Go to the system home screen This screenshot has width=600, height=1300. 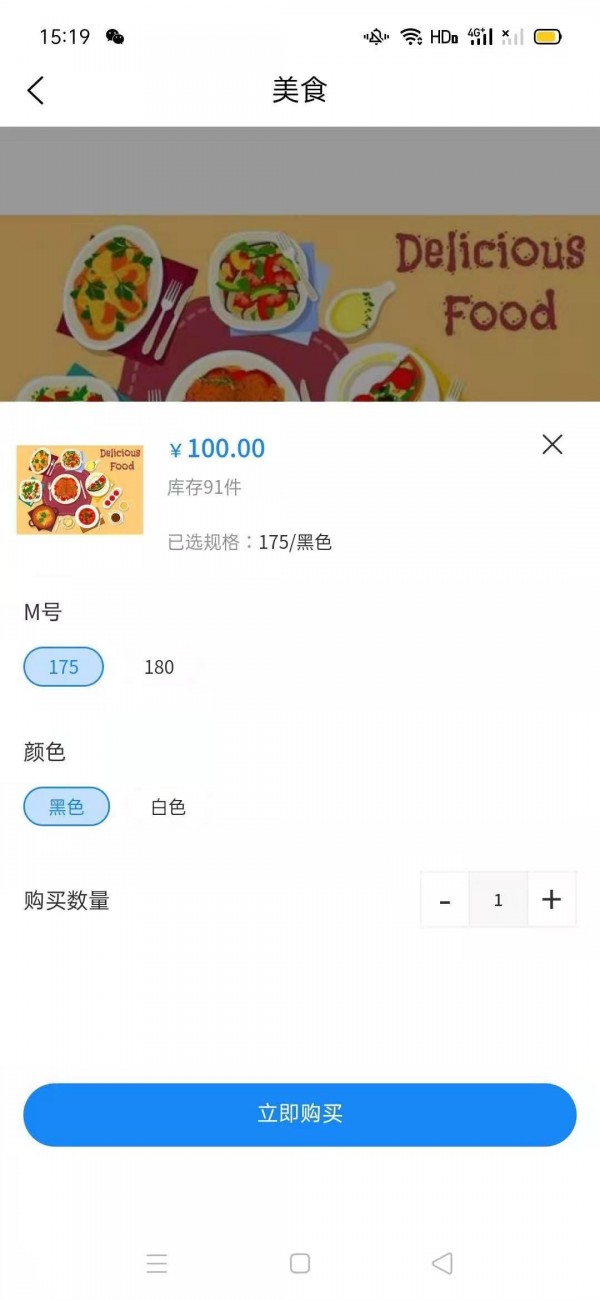click(300, 1263)
